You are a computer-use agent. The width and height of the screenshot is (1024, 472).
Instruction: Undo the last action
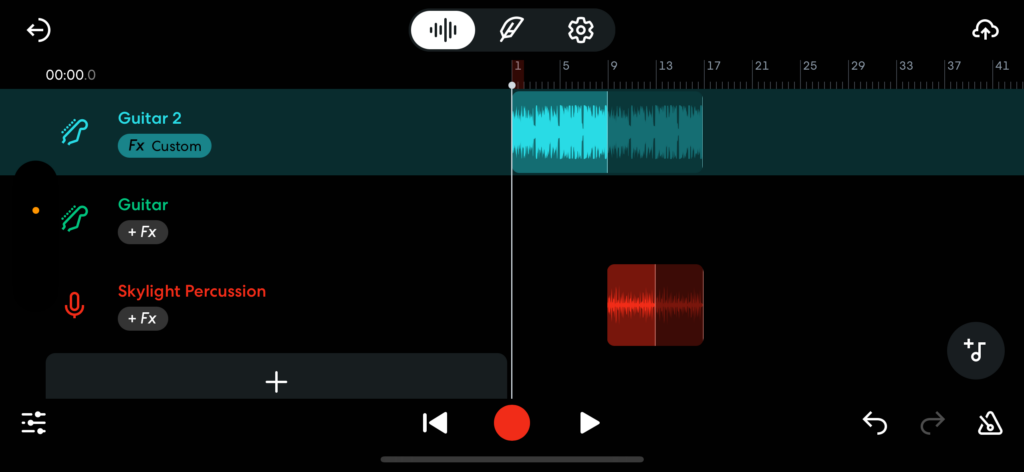coord(874,423)
